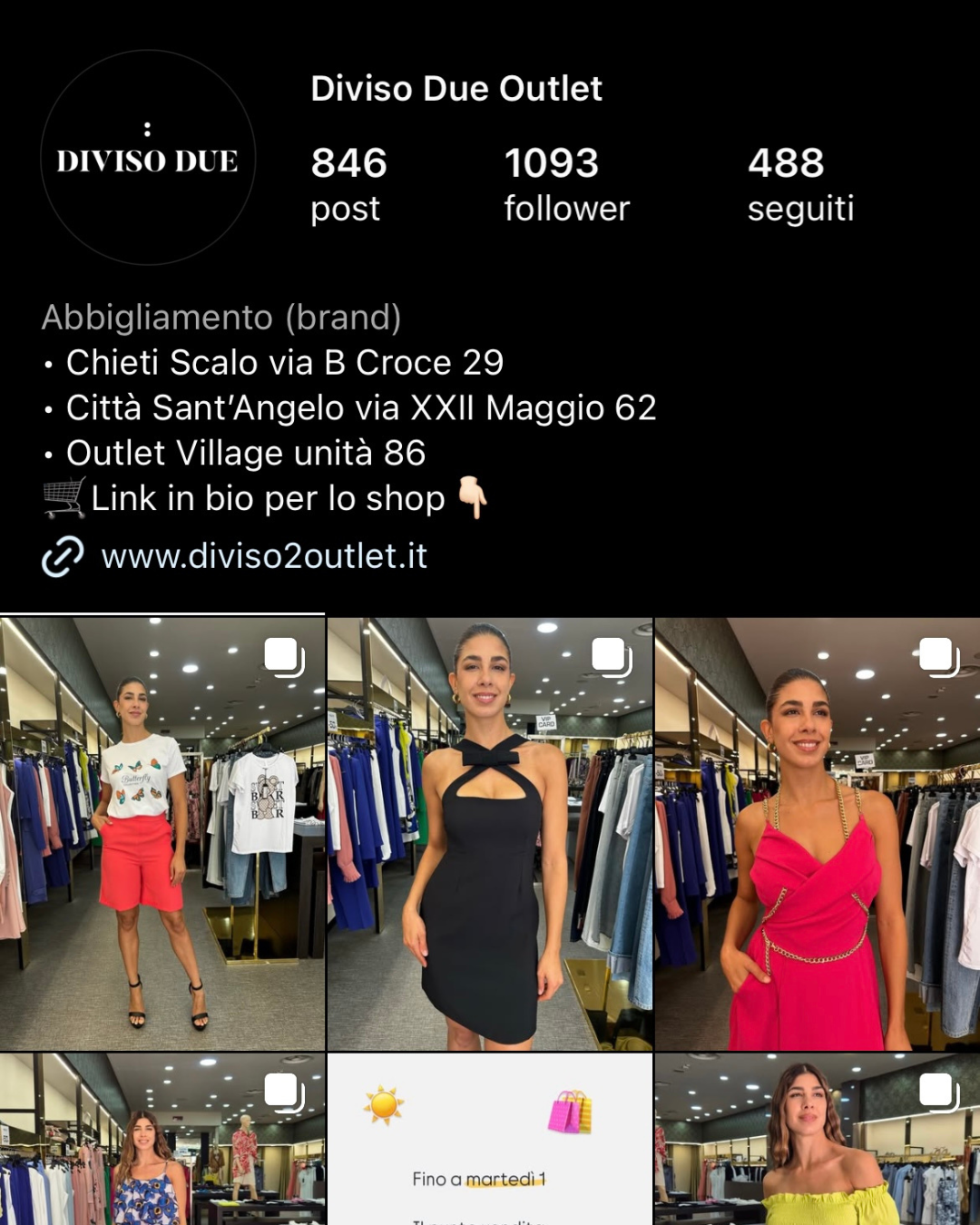View the 1093 follower list

566,184
